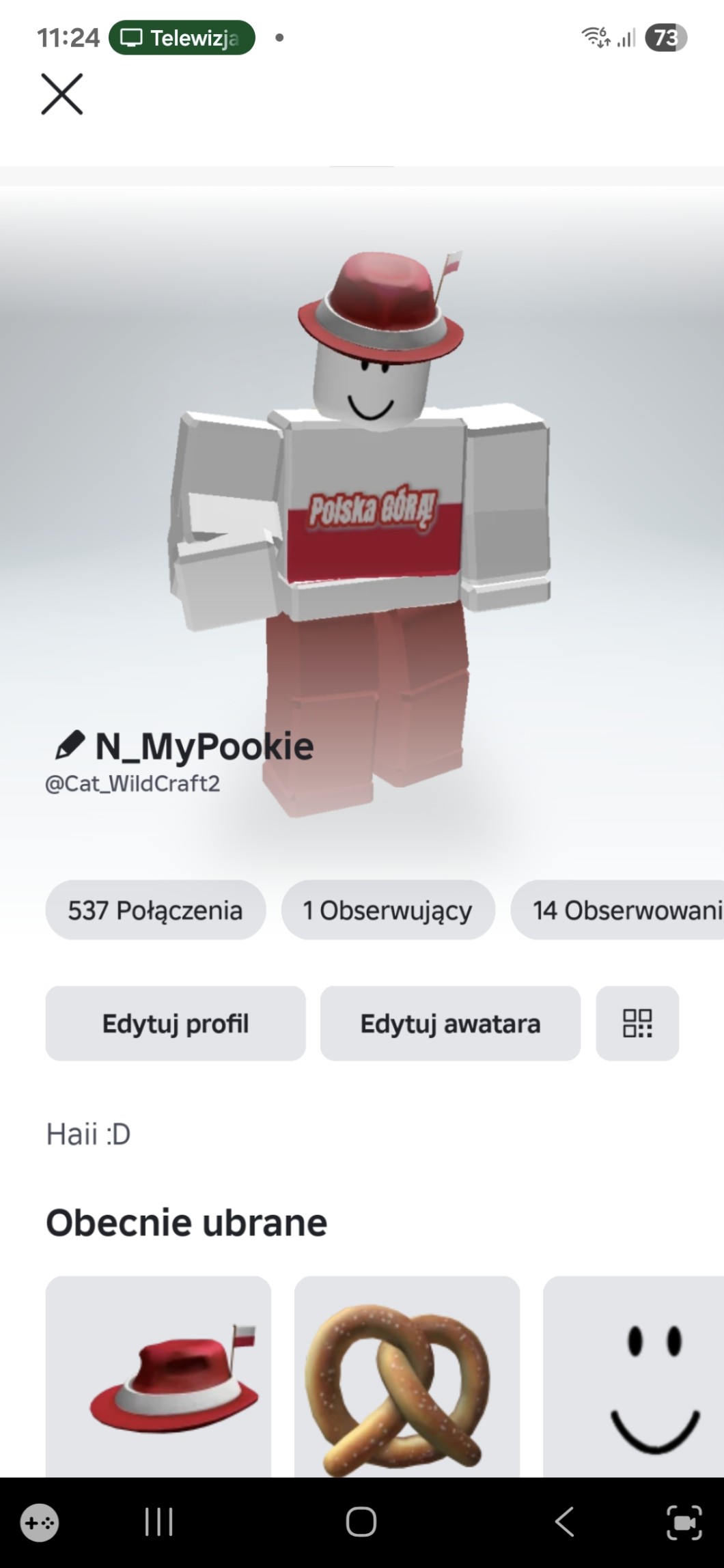Edit display name N_MyPookie via pencil
Screen dimensions: 724x1568
70,745
